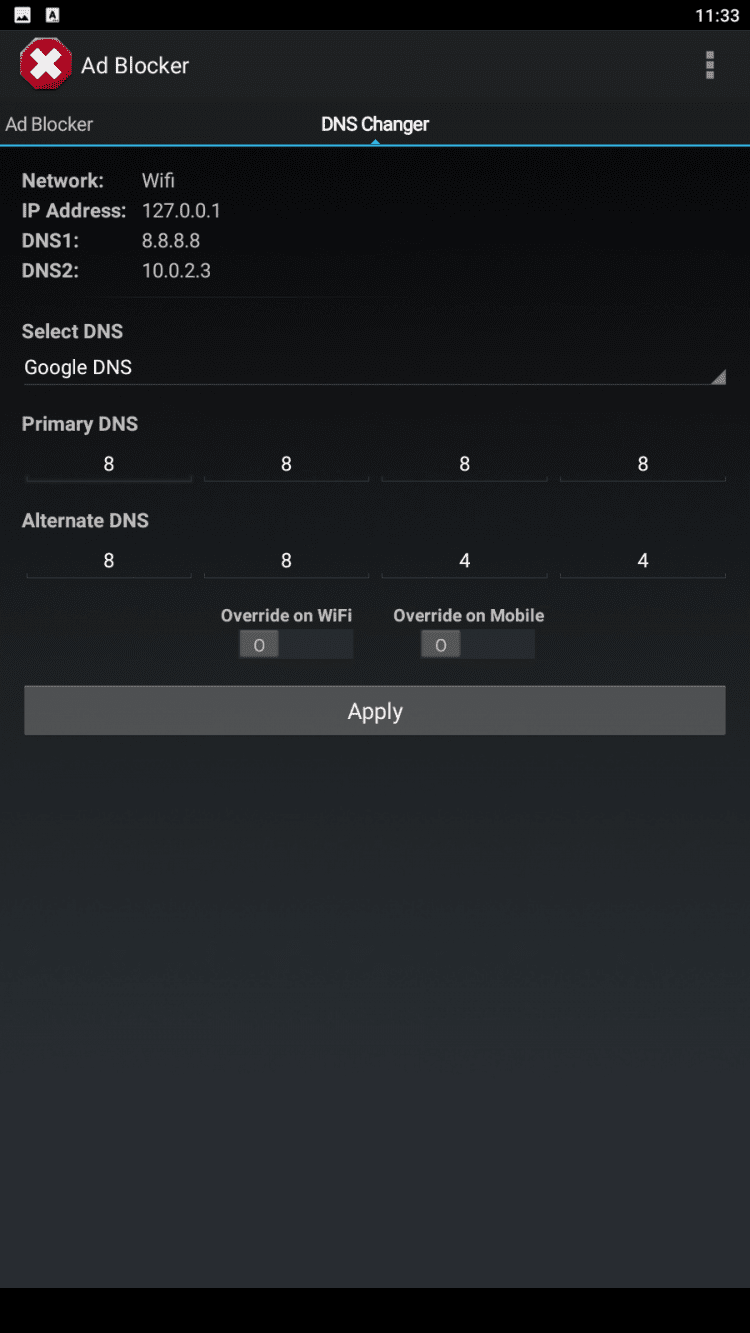
Task: Expand the Select DNS dropdown
Action: click(374, 367)
